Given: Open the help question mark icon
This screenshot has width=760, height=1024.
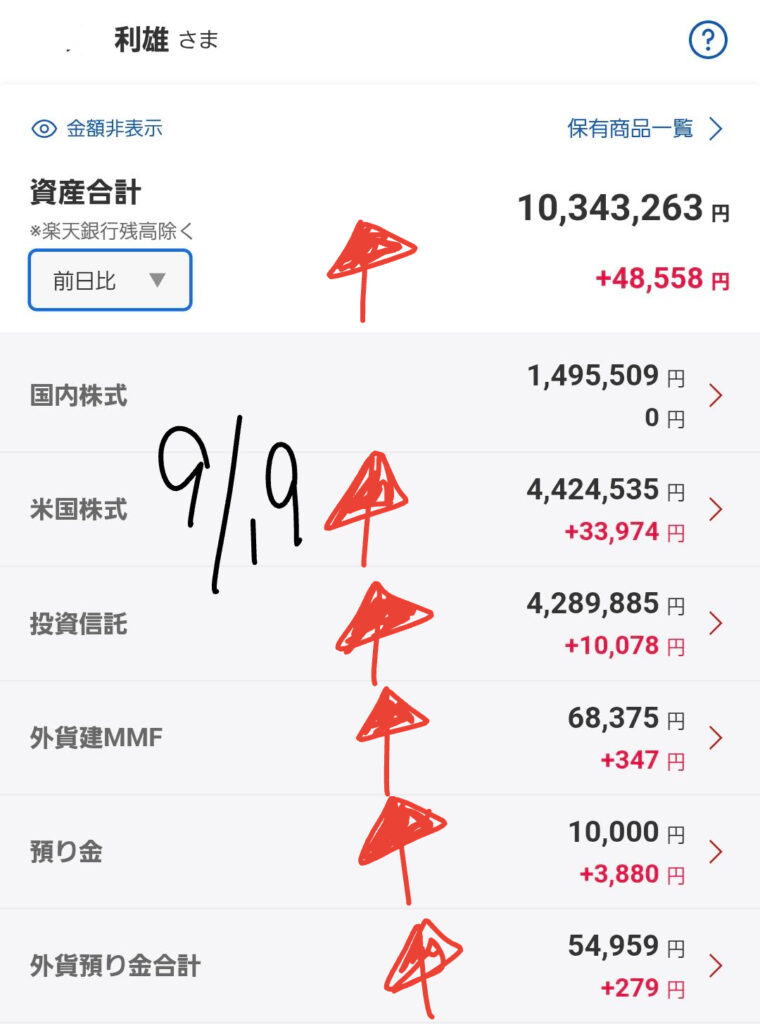Looking at the screenshot, I should (708, 41).
